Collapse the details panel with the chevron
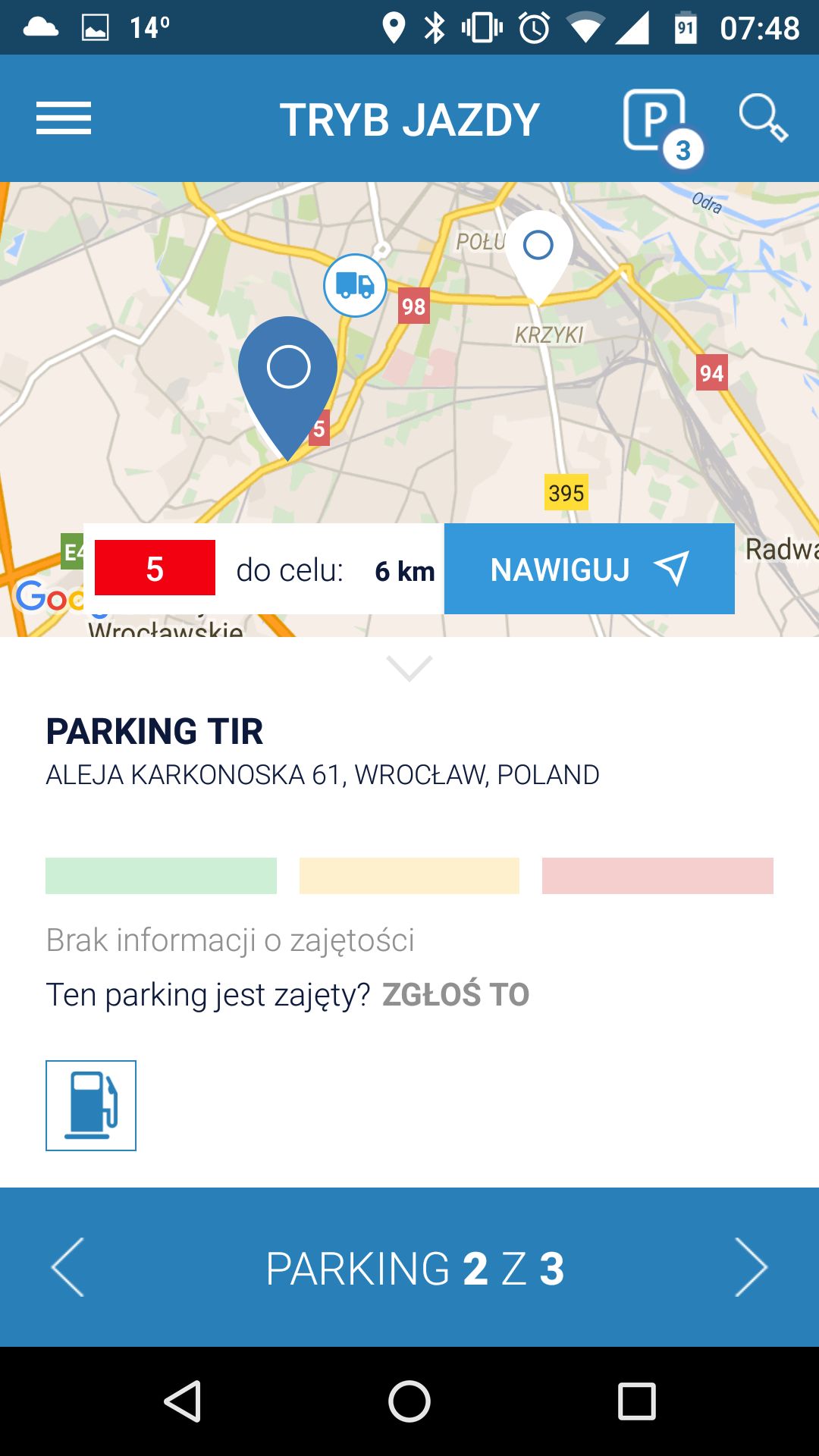This screenshot has height=1456, width=819. [x=409, y=668]
